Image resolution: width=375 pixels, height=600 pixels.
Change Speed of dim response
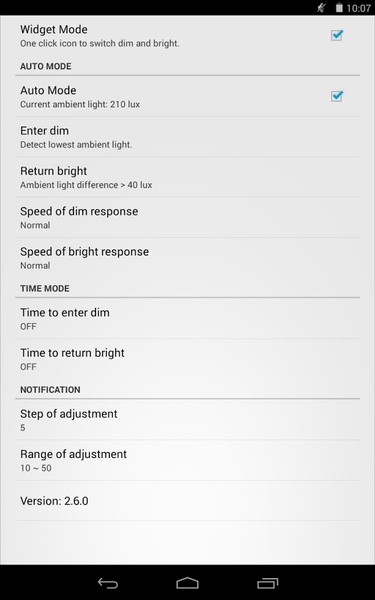pos(188,218)
